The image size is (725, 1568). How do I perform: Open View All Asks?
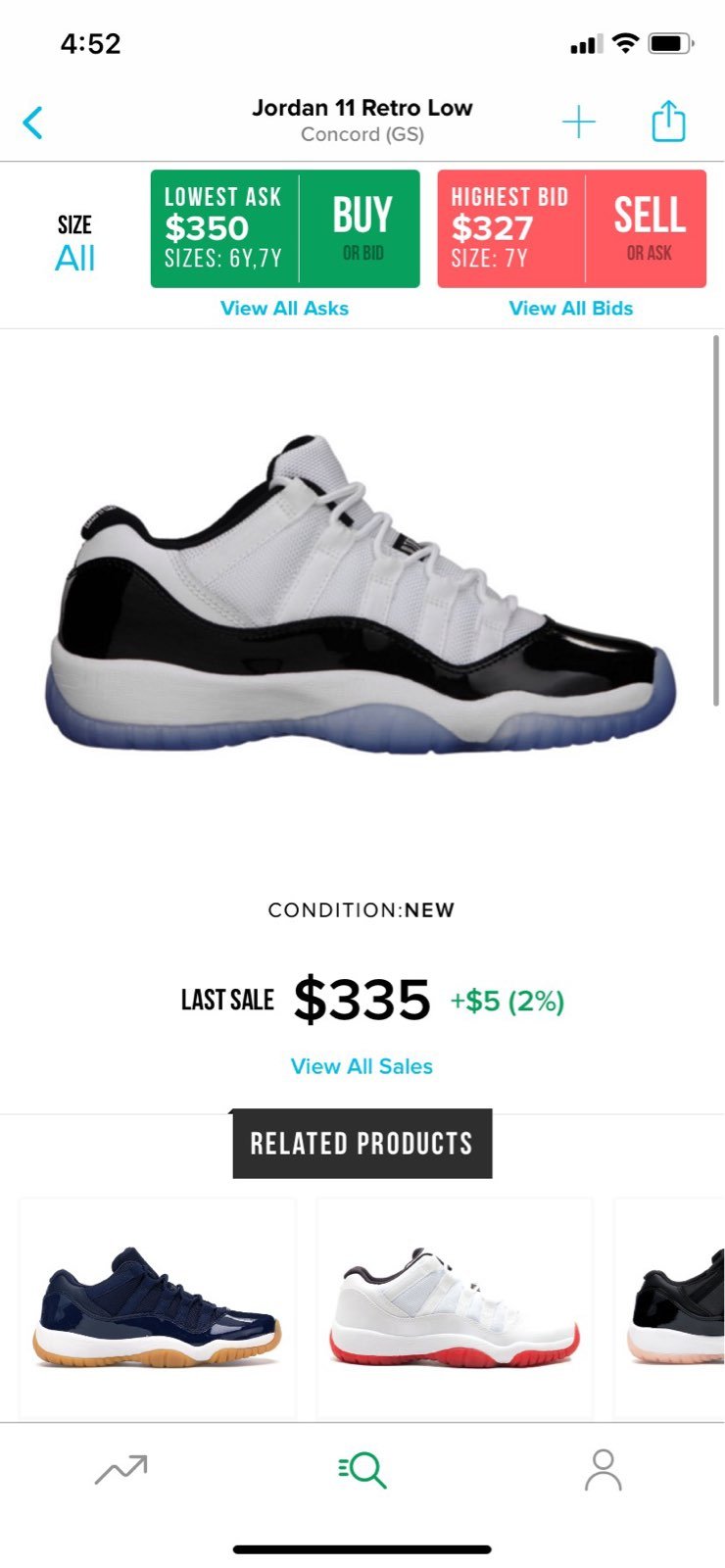click(285, 309)
